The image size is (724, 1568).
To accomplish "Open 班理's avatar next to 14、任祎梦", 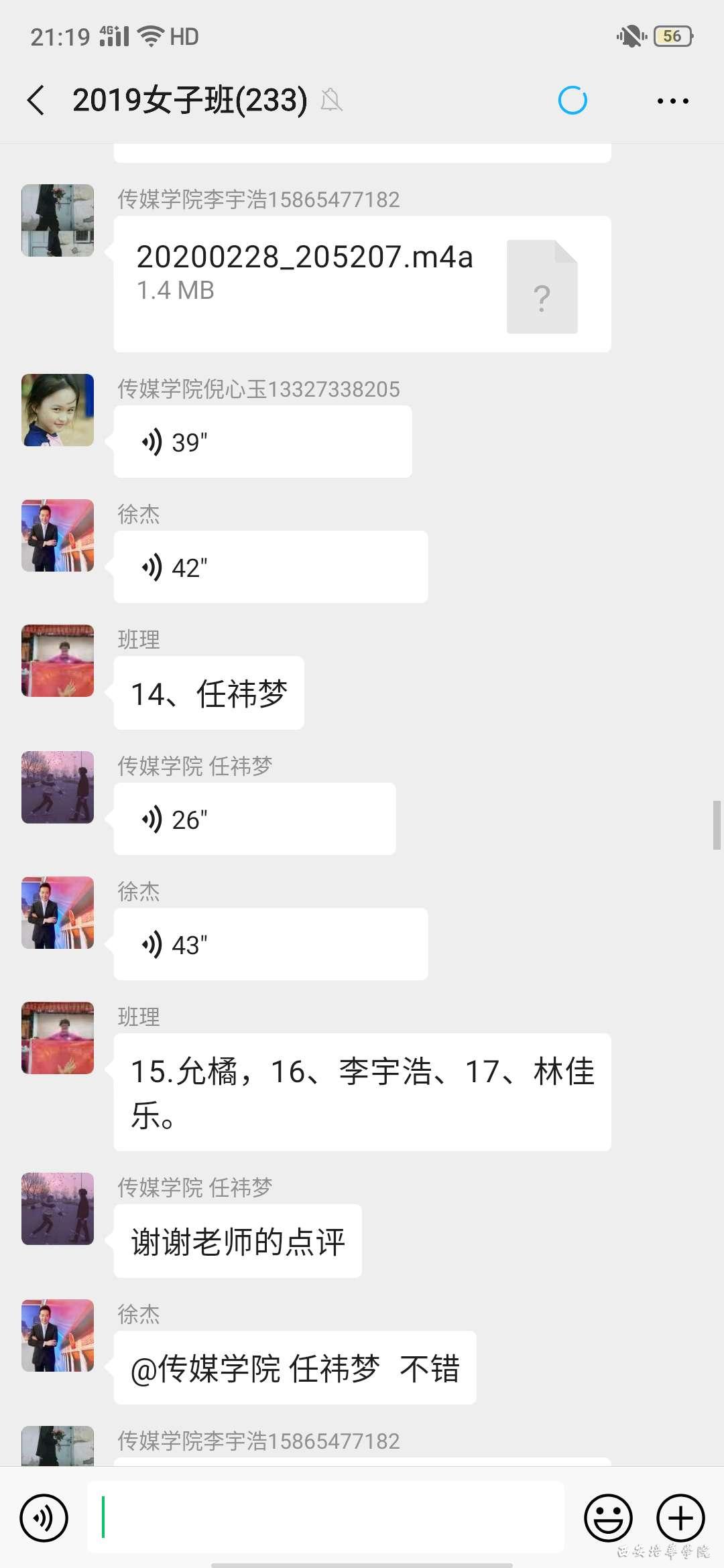I will tap(58, 661).
